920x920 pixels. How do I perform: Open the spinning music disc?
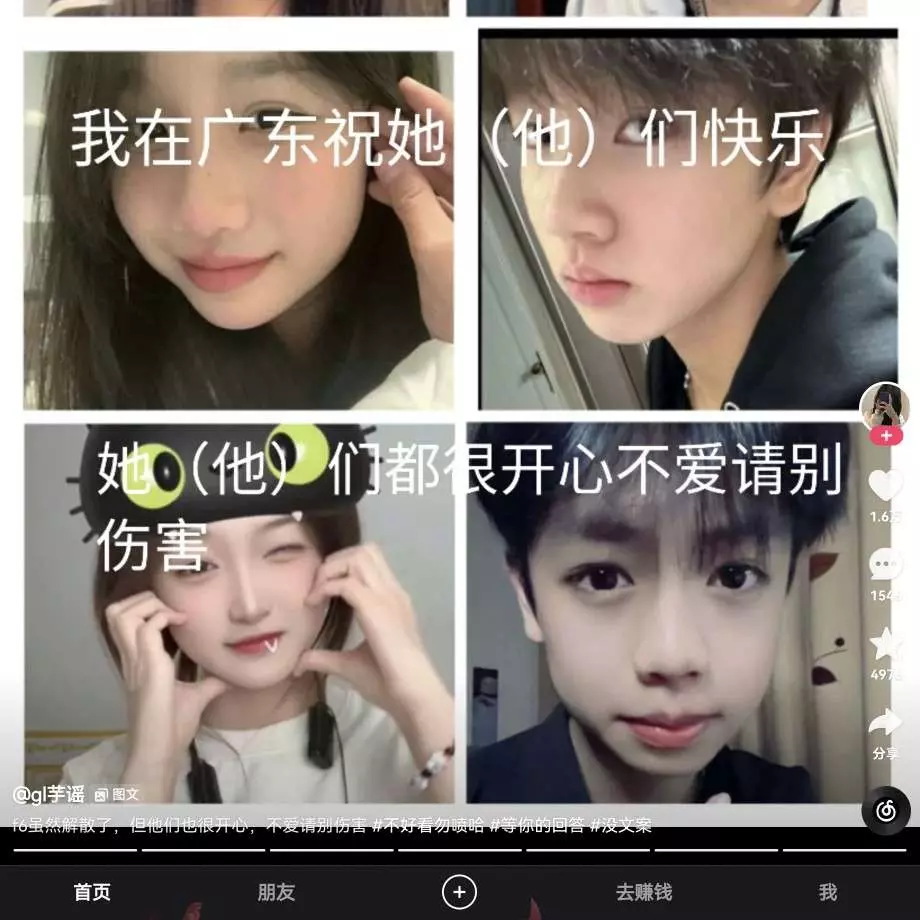click(886, 810)
